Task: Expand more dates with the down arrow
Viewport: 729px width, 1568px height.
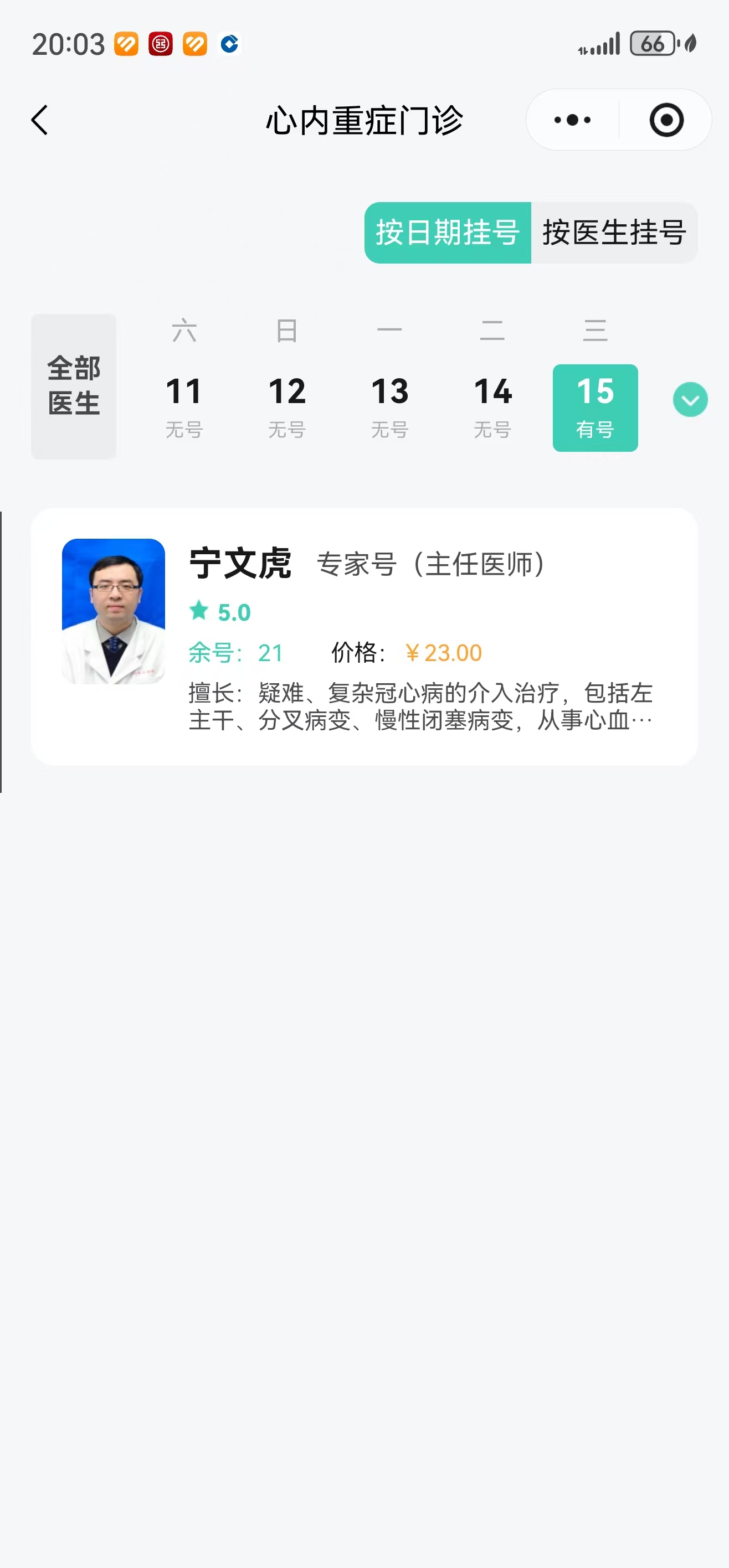Action: [690, 400]
